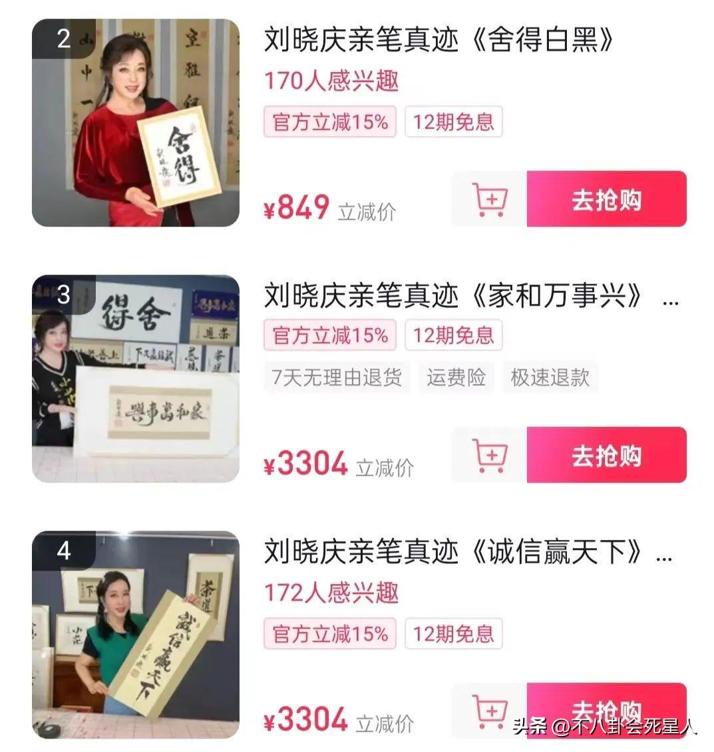The image size is (714, 752).
Task: Open product image of item 2 《舍得白黑》
Action: (136, 123)
